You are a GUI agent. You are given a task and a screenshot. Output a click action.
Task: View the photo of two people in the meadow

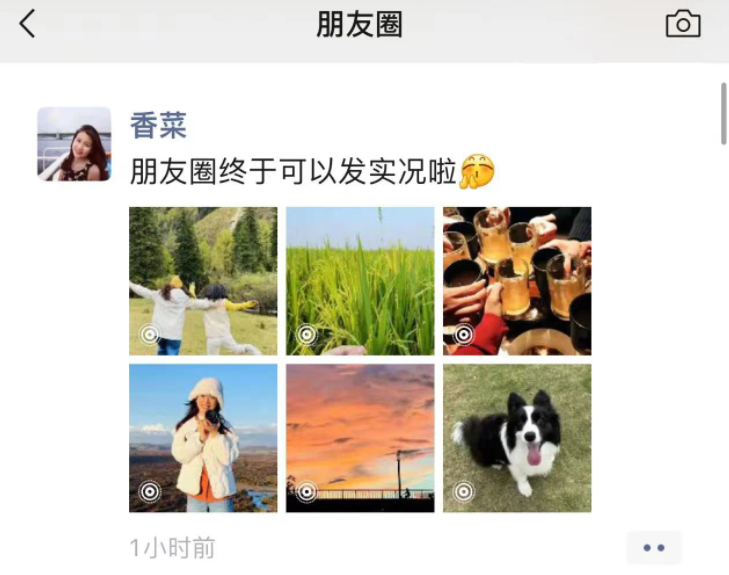(x=203, y=281)
